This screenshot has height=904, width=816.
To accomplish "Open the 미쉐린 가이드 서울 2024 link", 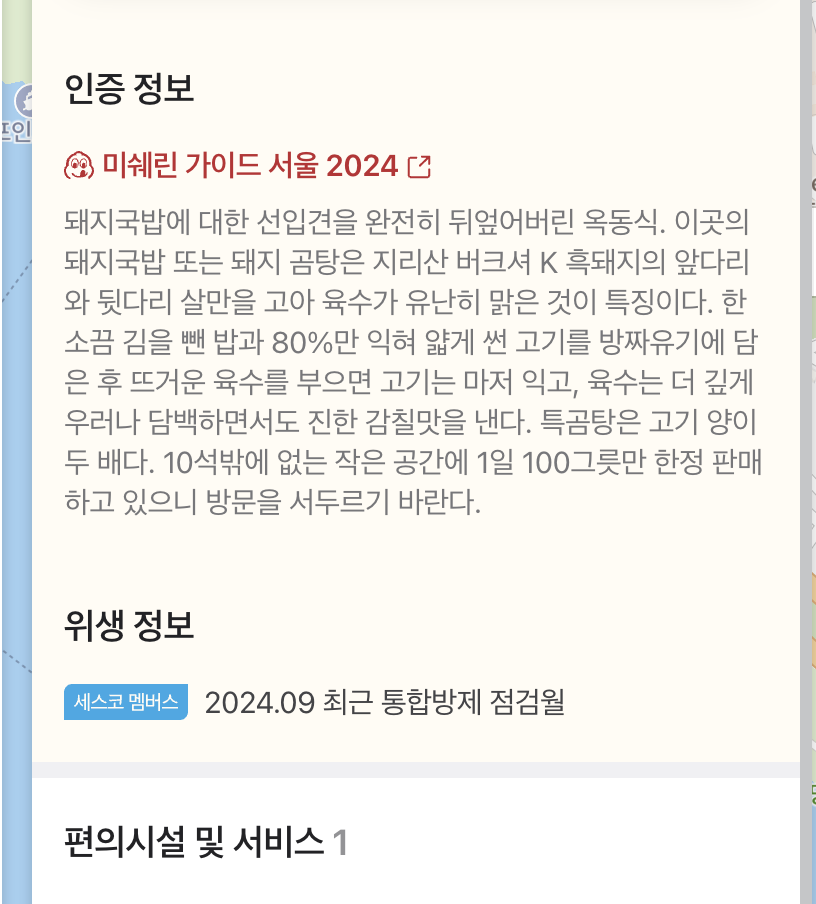I will pyautogui.click(x=250, y=166).
